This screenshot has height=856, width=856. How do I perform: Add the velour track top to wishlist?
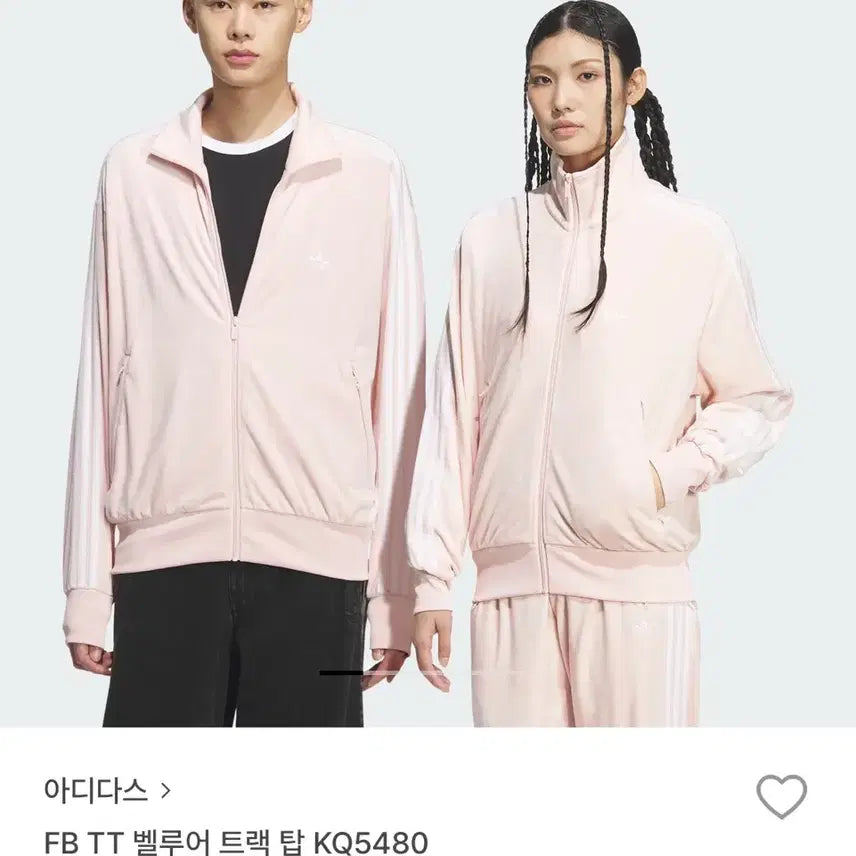[781, 796]
